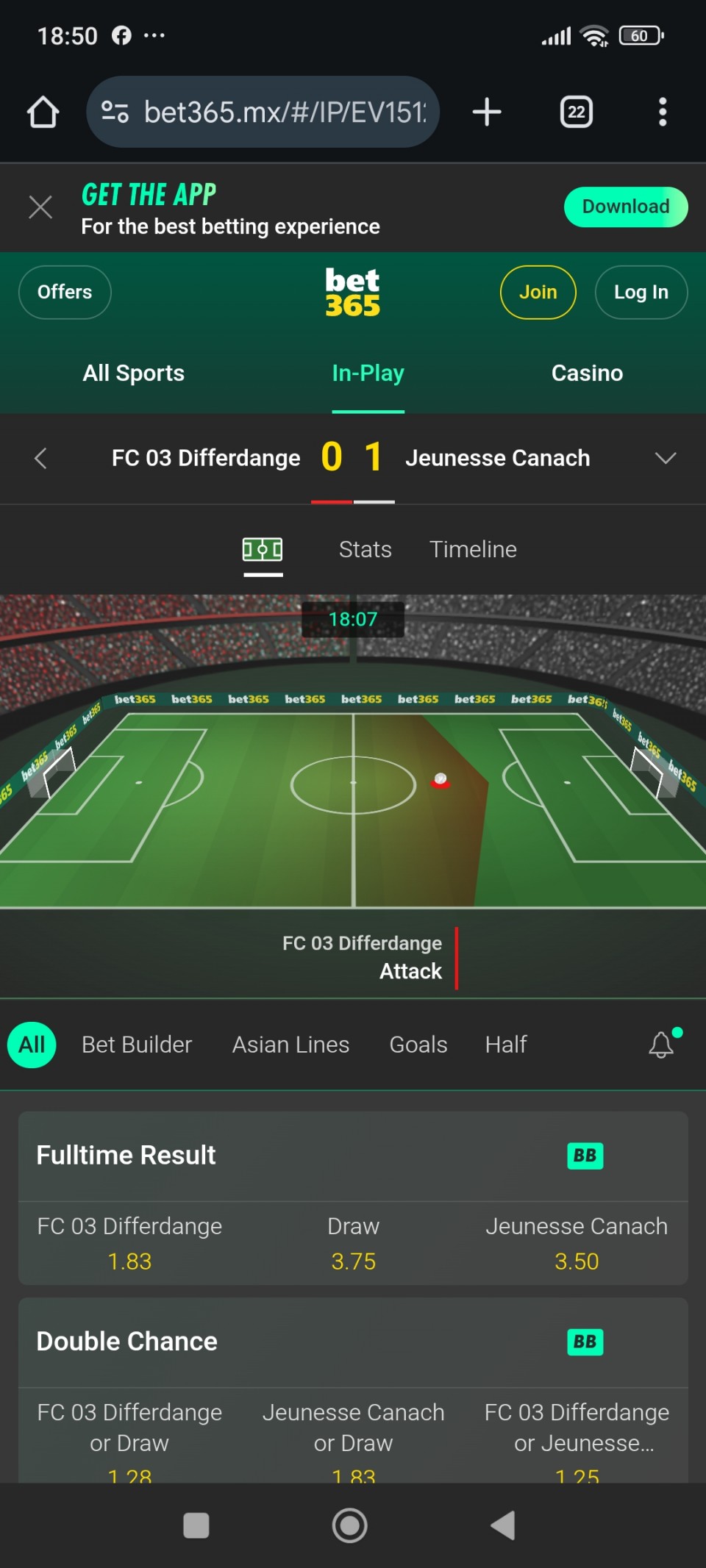The height and width of the screenshot is (1568, 706).
Task: Dismiss the Get The App banner
Action: (x=40, y=207)
